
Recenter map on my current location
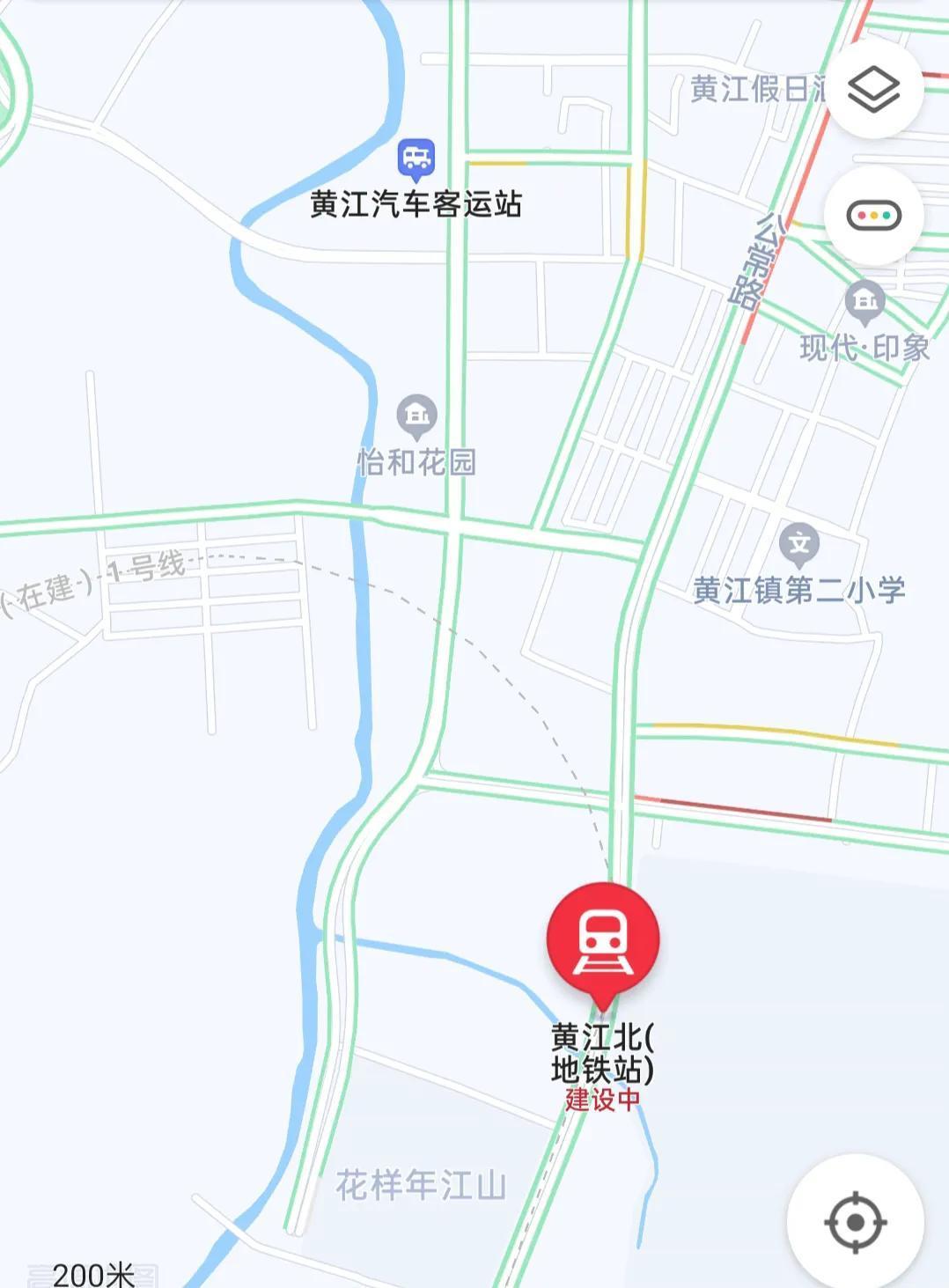855,1222
